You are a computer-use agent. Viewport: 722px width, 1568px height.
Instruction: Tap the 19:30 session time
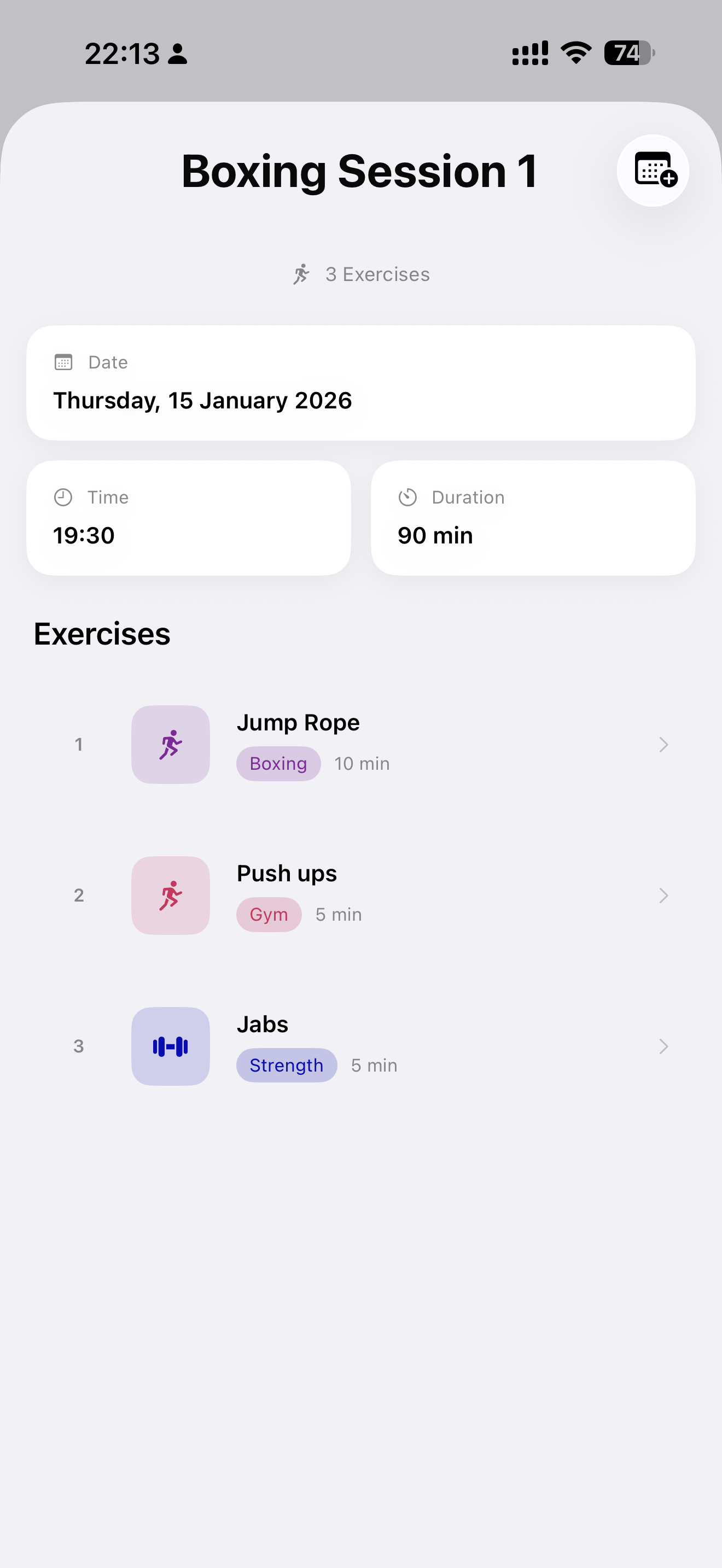click(84, 535)
